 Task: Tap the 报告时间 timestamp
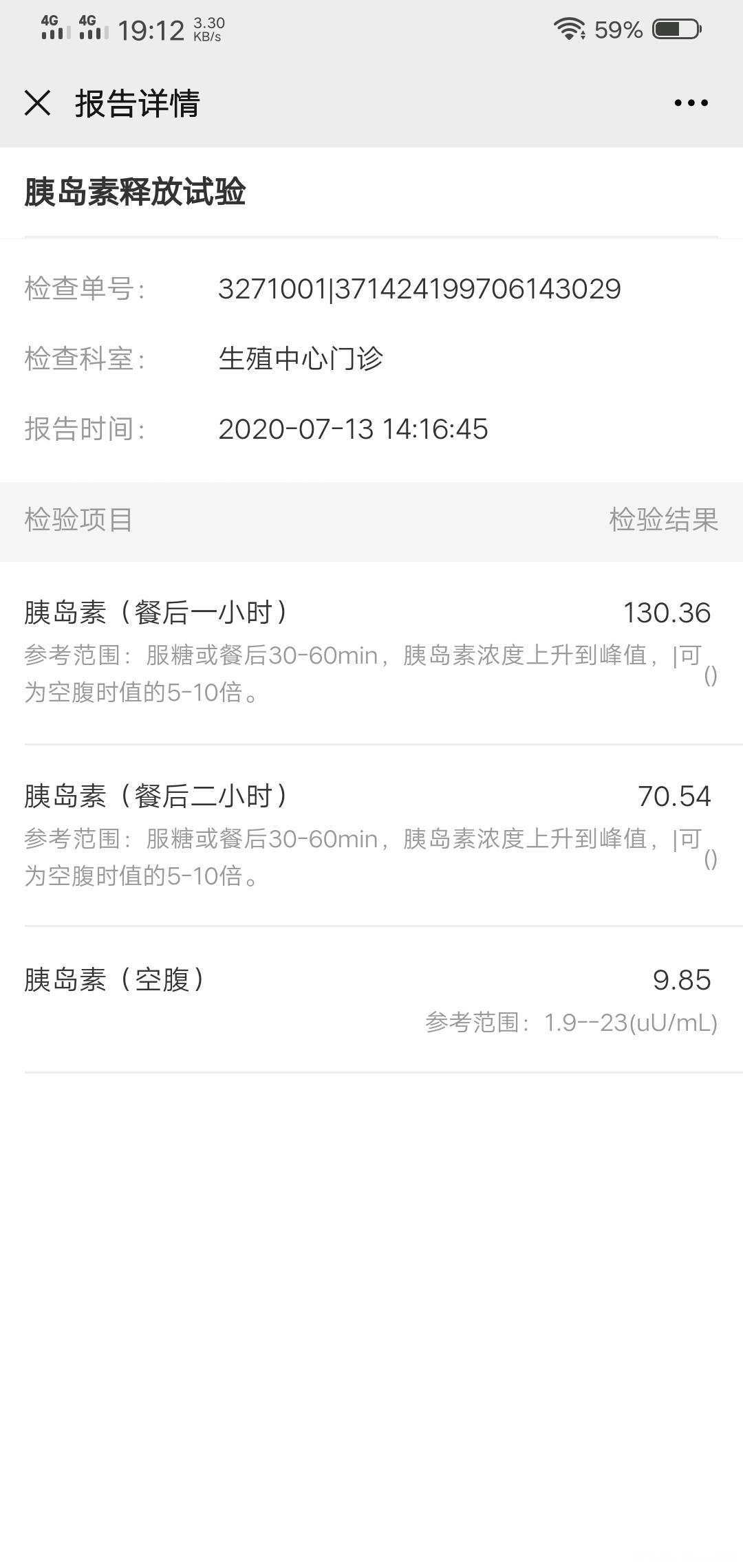(x=352, y=428)
